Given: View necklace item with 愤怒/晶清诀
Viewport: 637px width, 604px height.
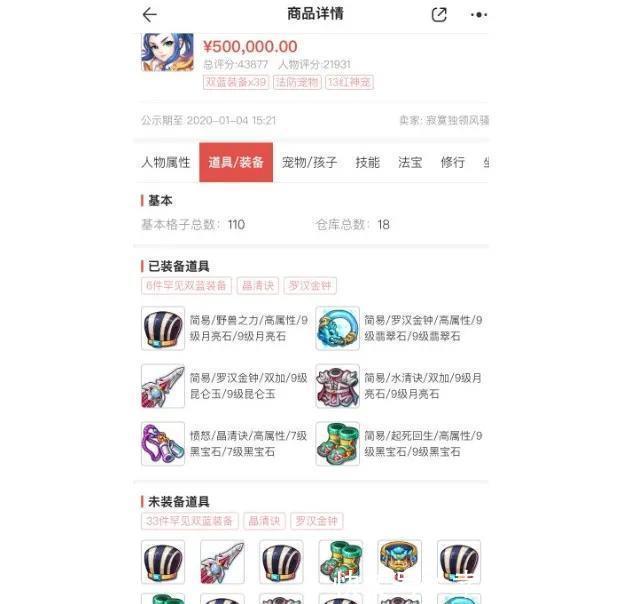Looking at the screenshot, I should pos(162,443).
